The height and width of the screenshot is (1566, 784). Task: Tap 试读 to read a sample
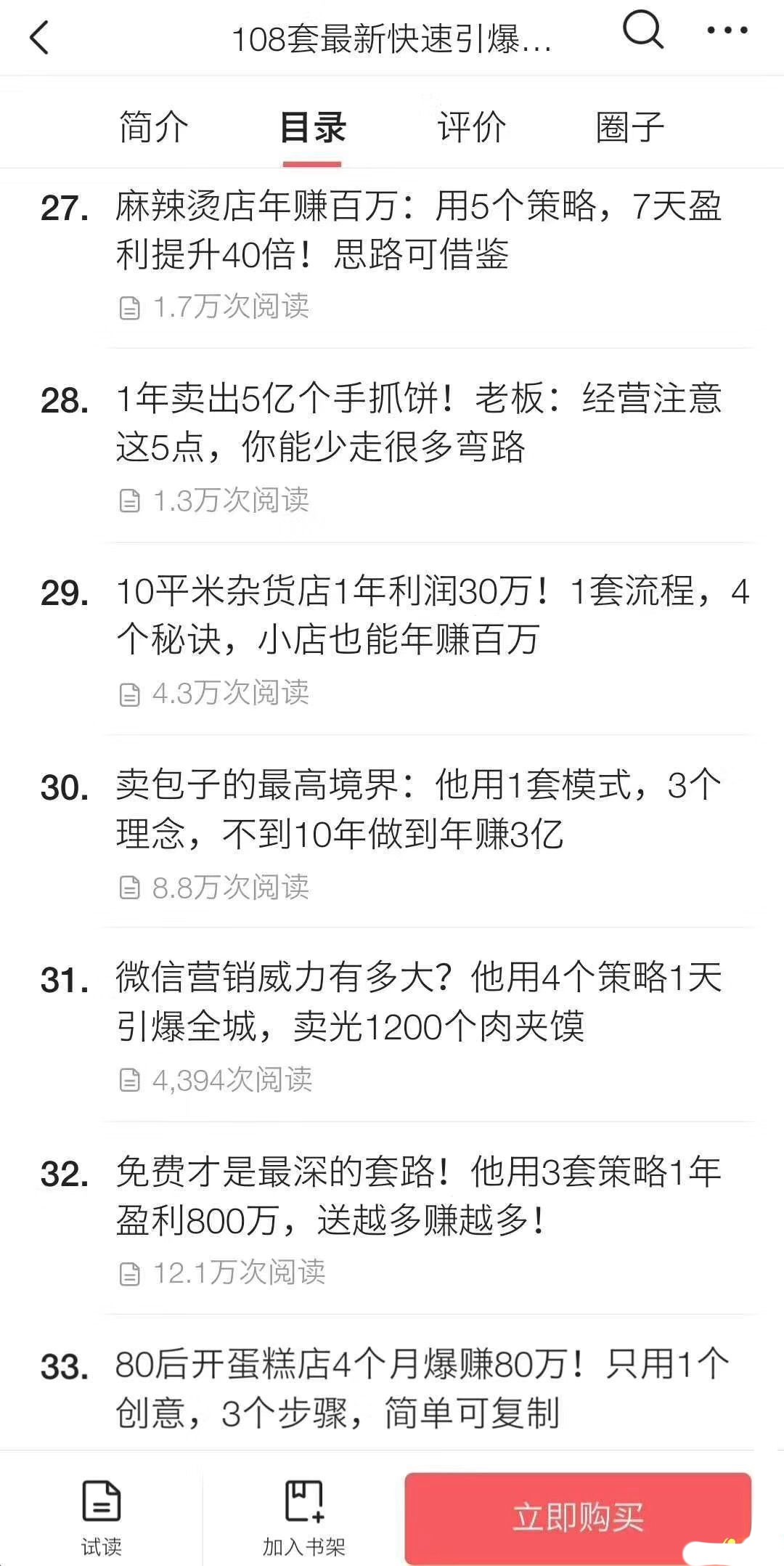point(101,1518)
